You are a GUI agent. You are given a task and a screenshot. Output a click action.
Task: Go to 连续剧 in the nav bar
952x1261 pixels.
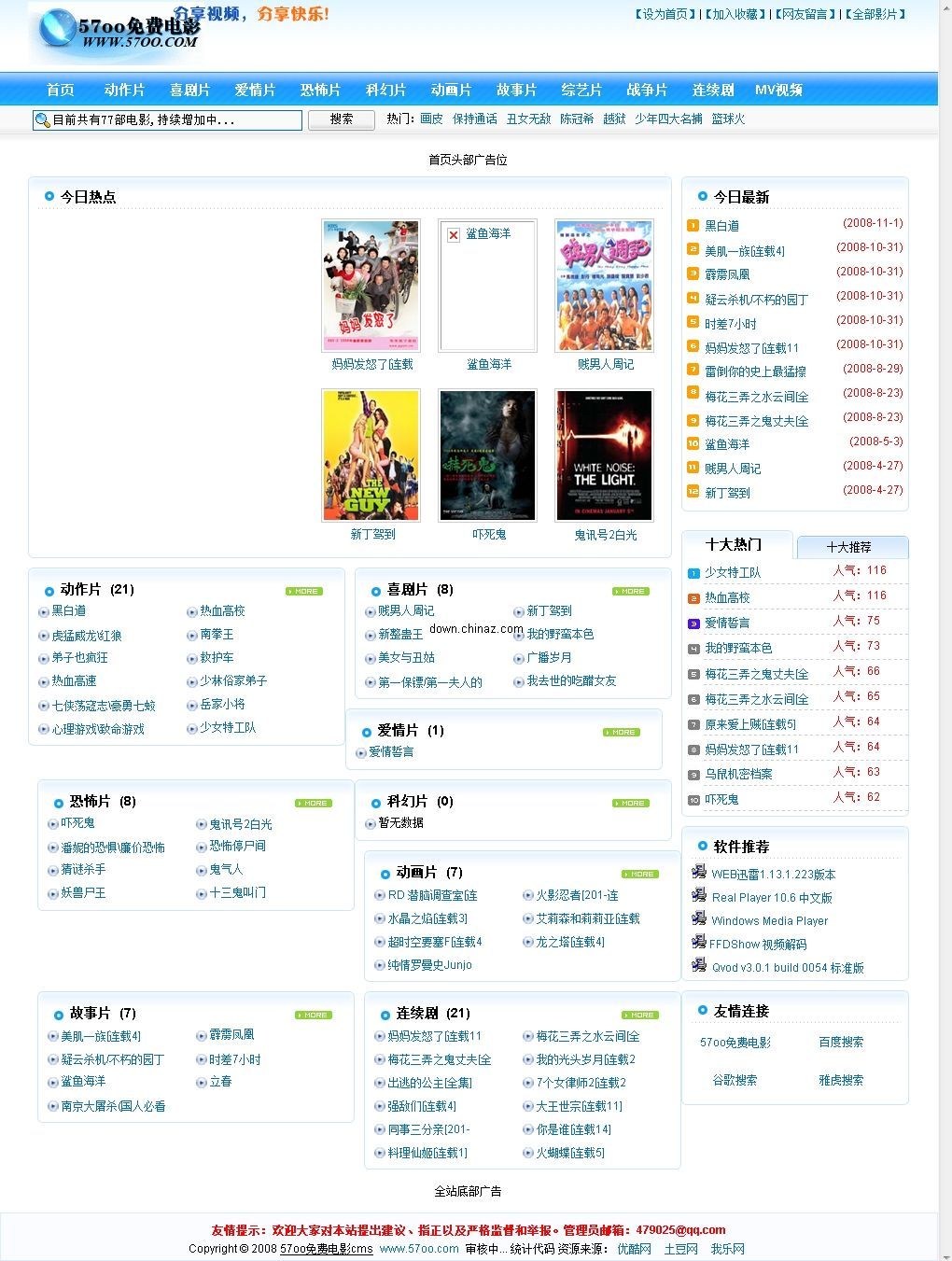[712, 90]
